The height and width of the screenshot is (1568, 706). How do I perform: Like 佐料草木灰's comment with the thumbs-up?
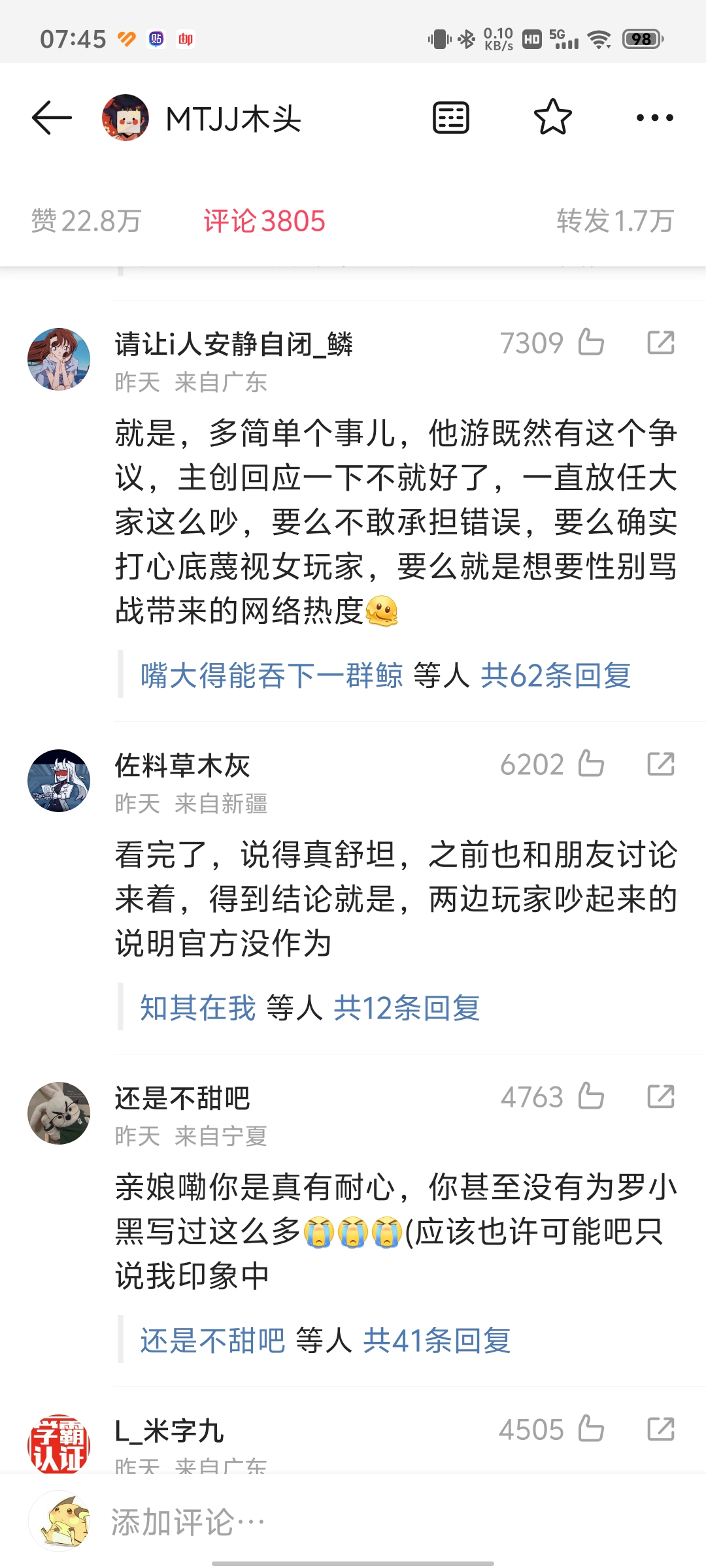pyautogui.click(x=590, y=764)
